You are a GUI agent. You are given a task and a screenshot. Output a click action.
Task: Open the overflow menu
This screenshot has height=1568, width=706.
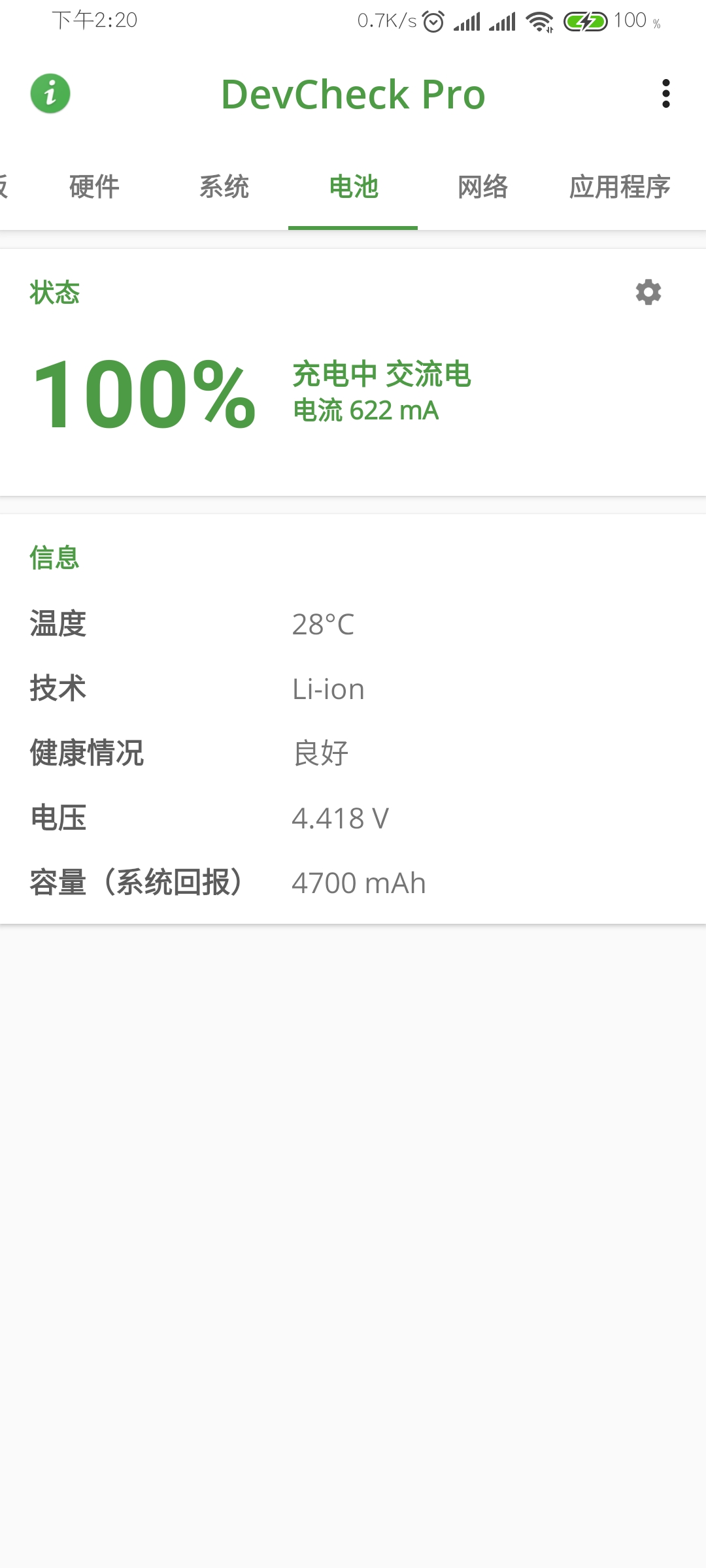[x=665, y=93]
